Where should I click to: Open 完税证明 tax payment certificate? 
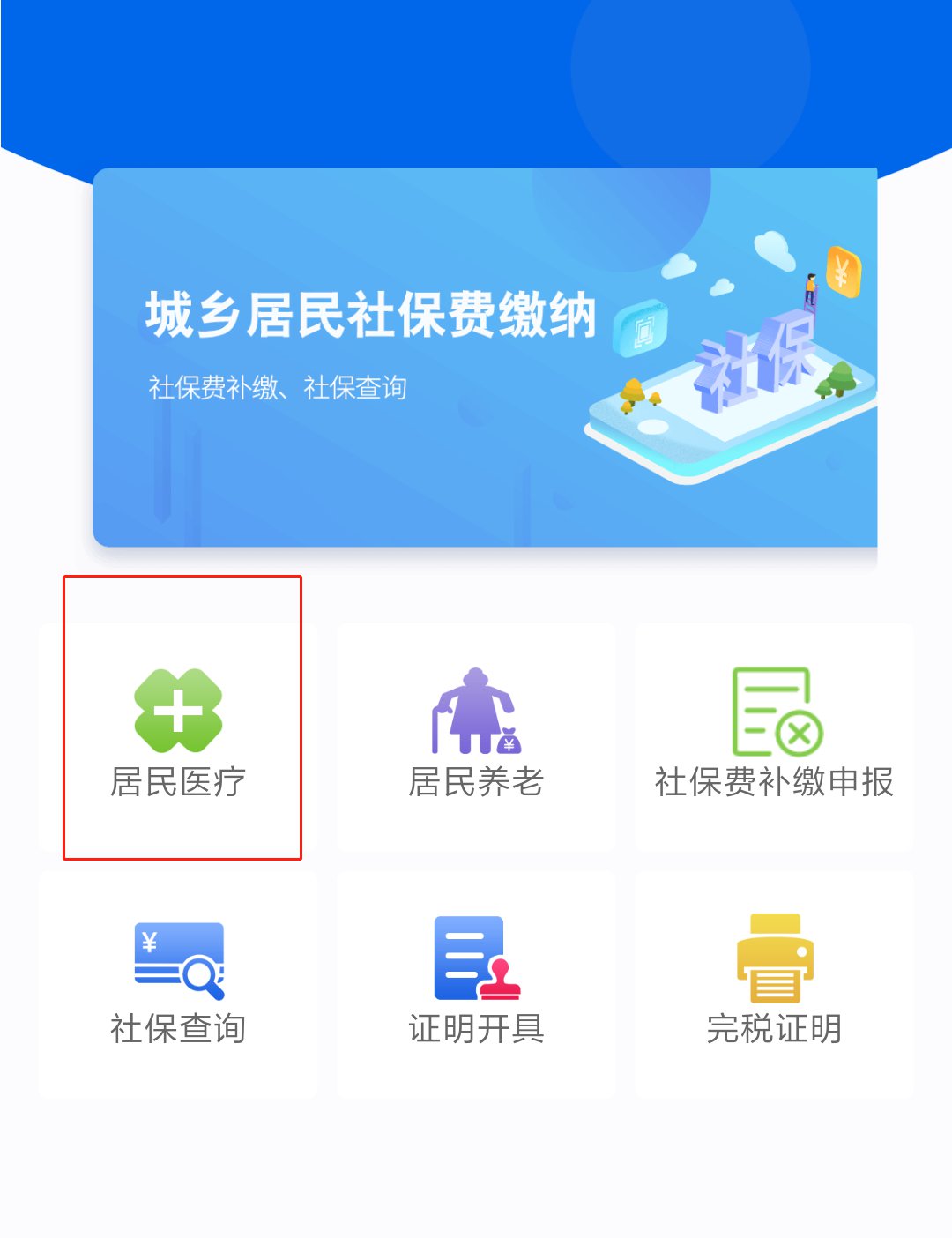[774, 983]
